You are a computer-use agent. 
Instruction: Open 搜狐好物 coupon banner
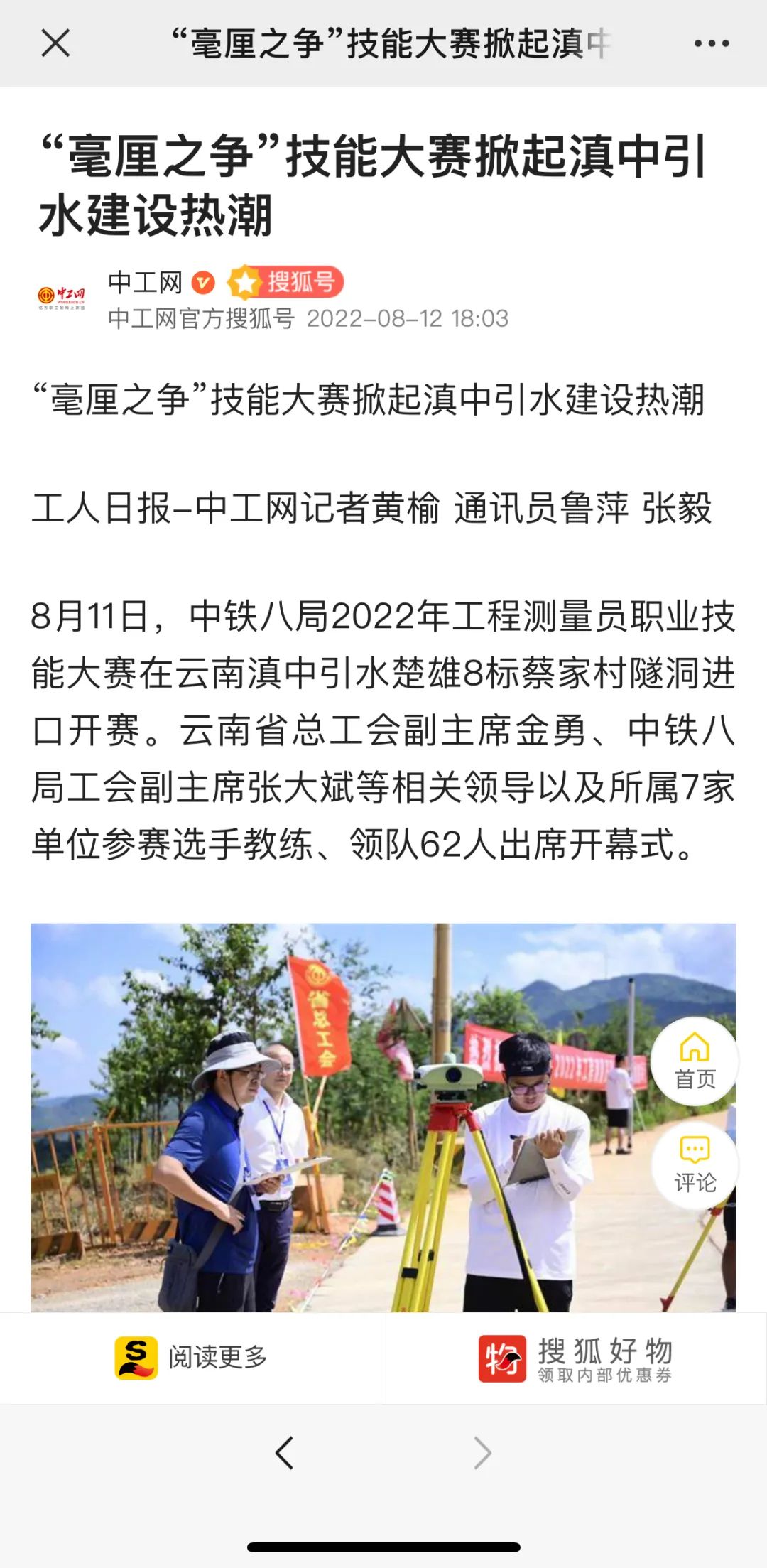(575, 1358)
